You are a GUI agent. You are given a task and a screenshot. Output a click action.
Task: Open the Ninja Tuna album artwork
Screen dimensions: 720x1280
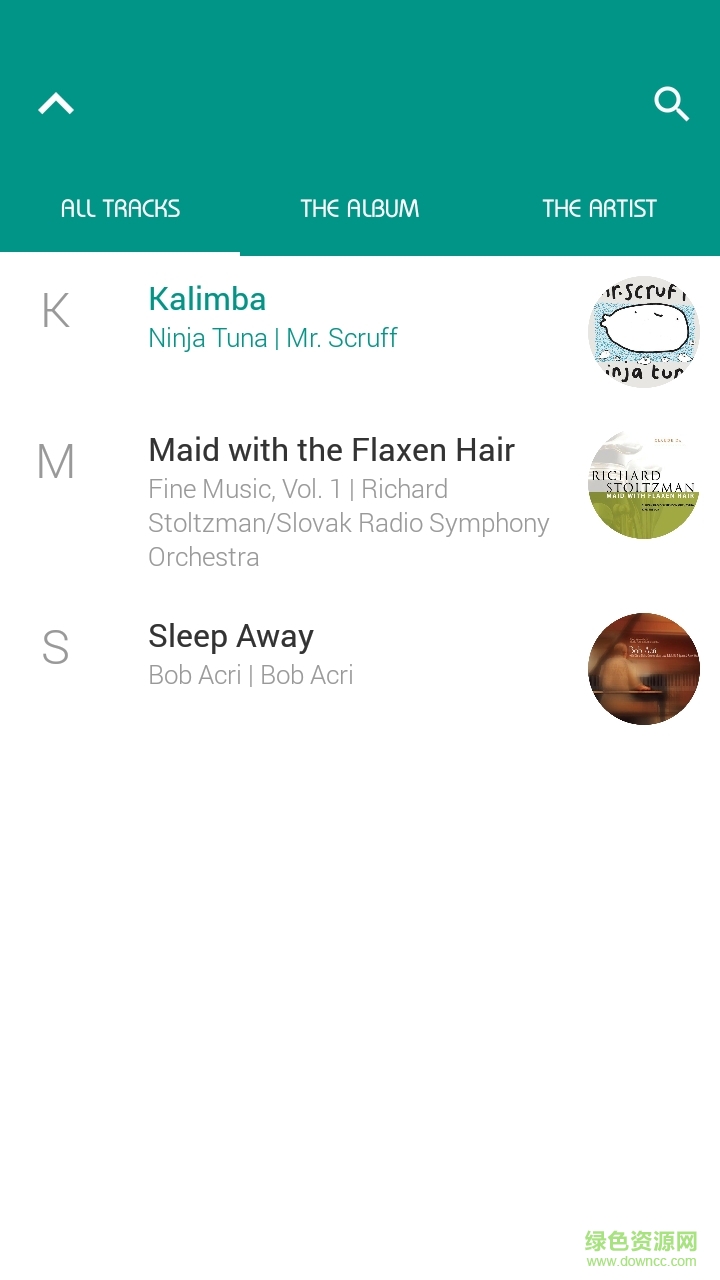click(x=643, y=332)
